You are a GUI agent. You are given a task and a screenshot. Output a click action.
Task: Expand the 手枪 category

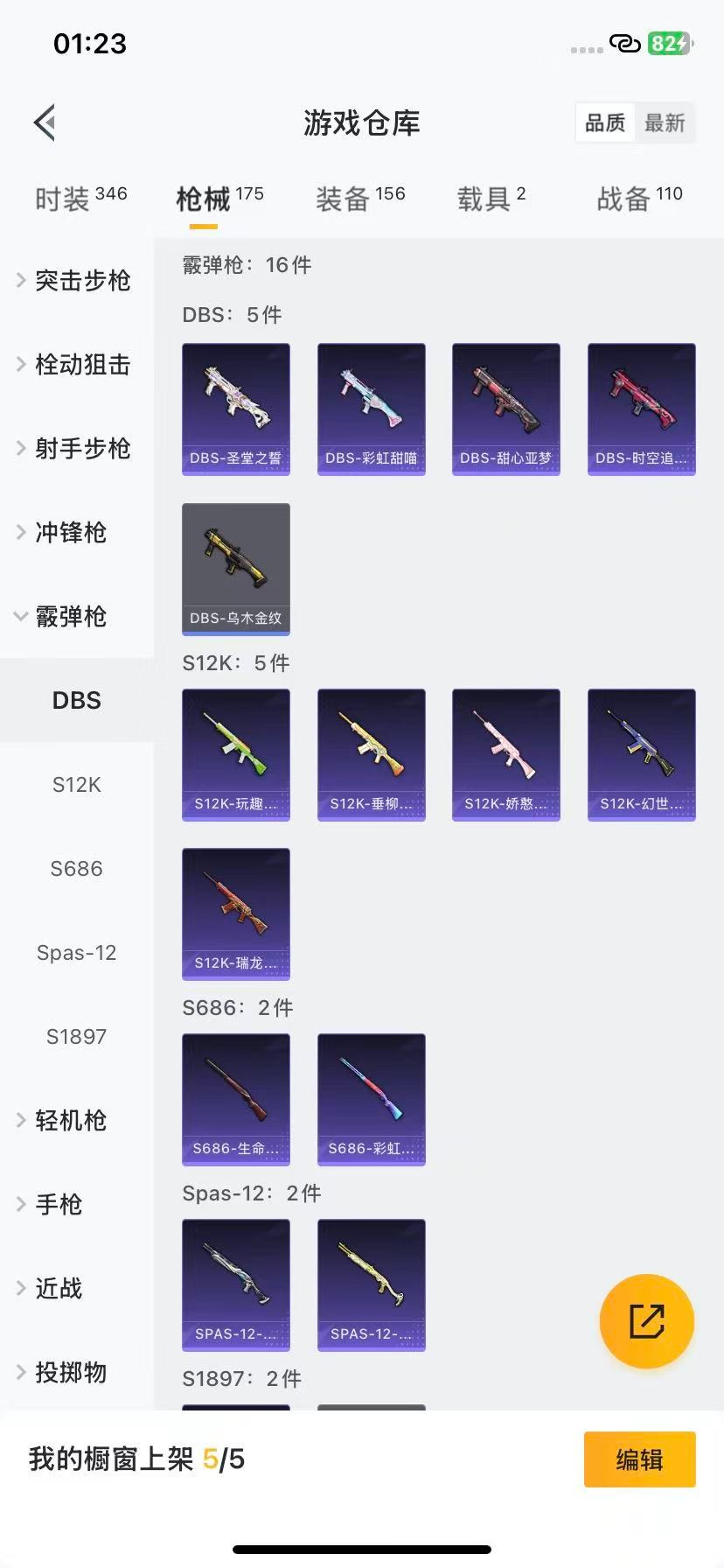(58, 1204)
